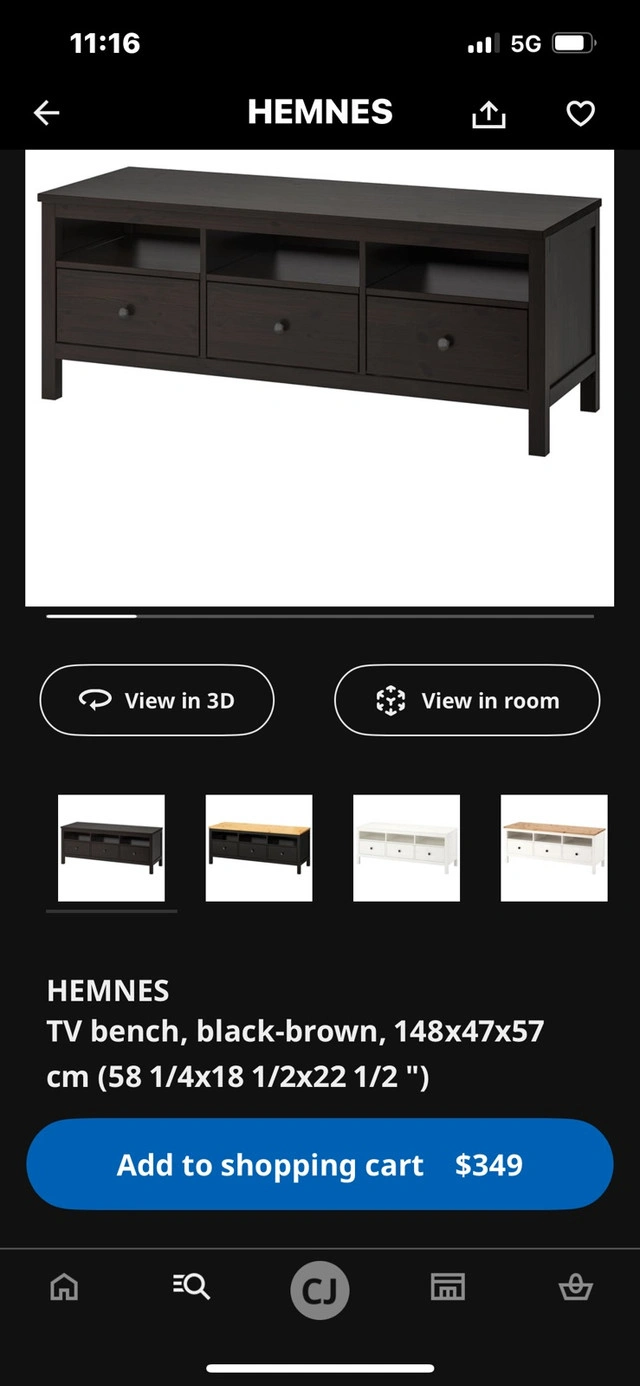Image resolution: width=640 pixels, height=1386 pixels.
Task: Choose the all-white variant thumbnail
Action: (407, 848)
